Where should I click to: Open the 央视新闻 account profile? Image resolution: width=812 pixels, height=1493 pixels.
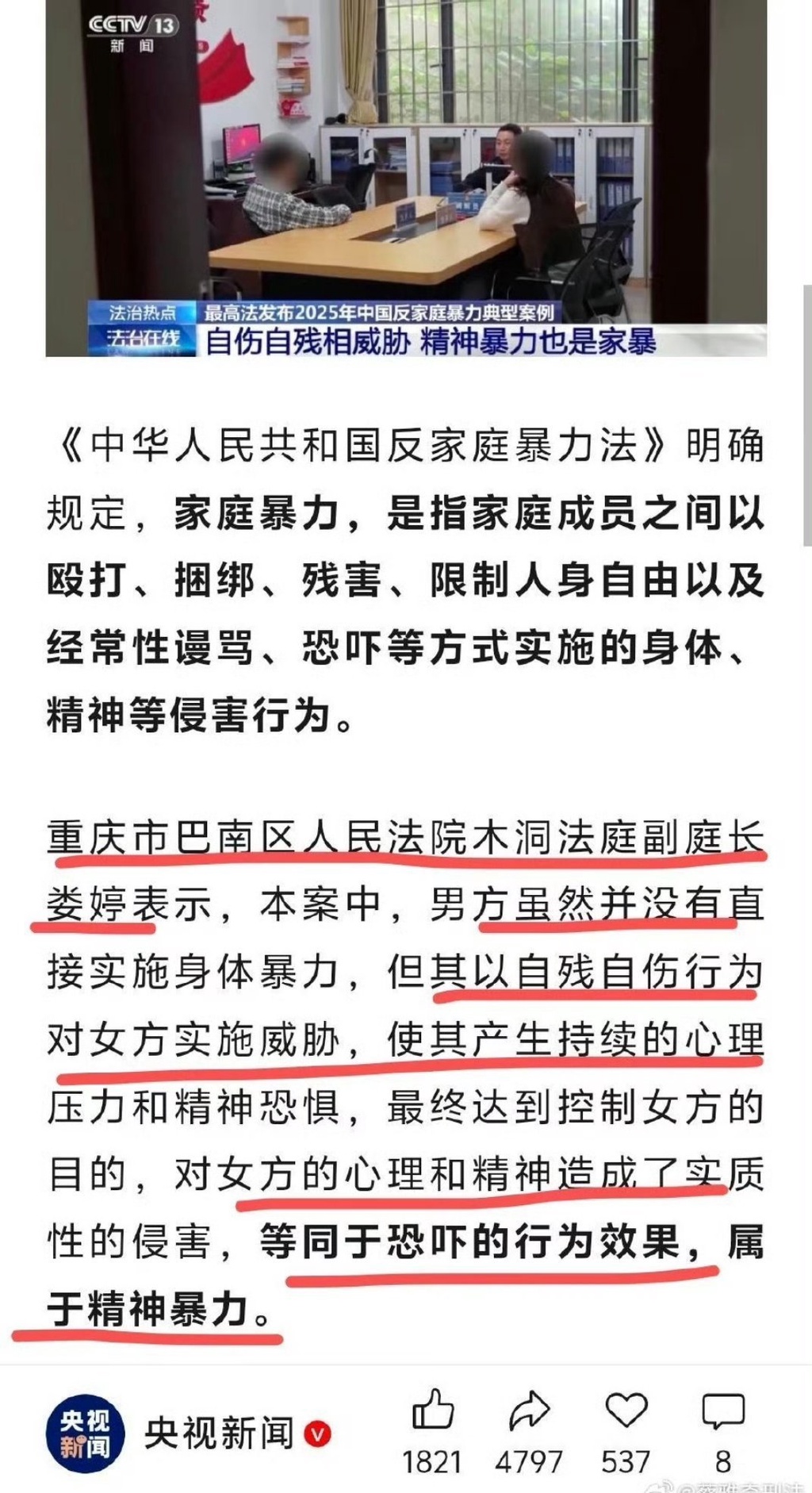[85, 1433]
